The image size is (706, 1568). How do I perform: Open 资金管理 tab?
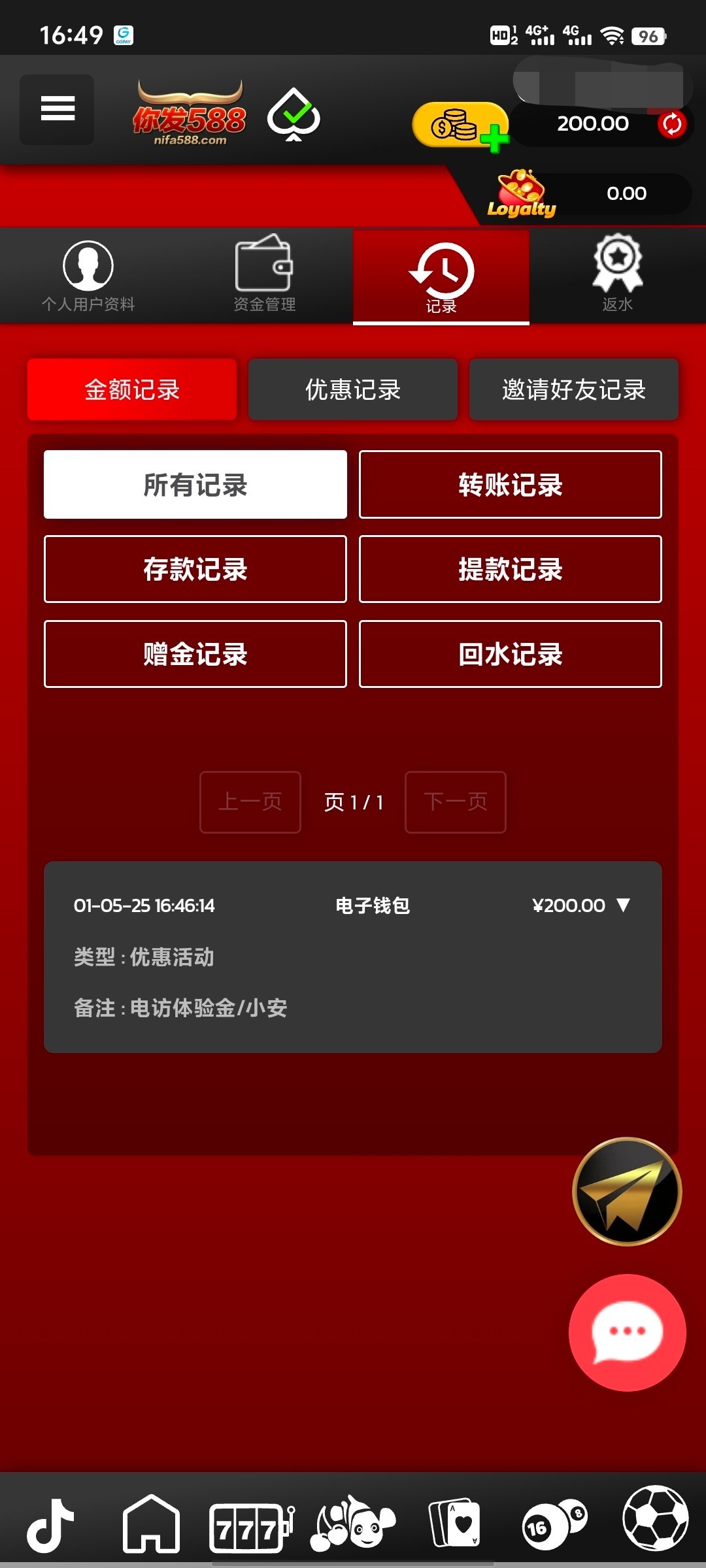click(264, 276)
